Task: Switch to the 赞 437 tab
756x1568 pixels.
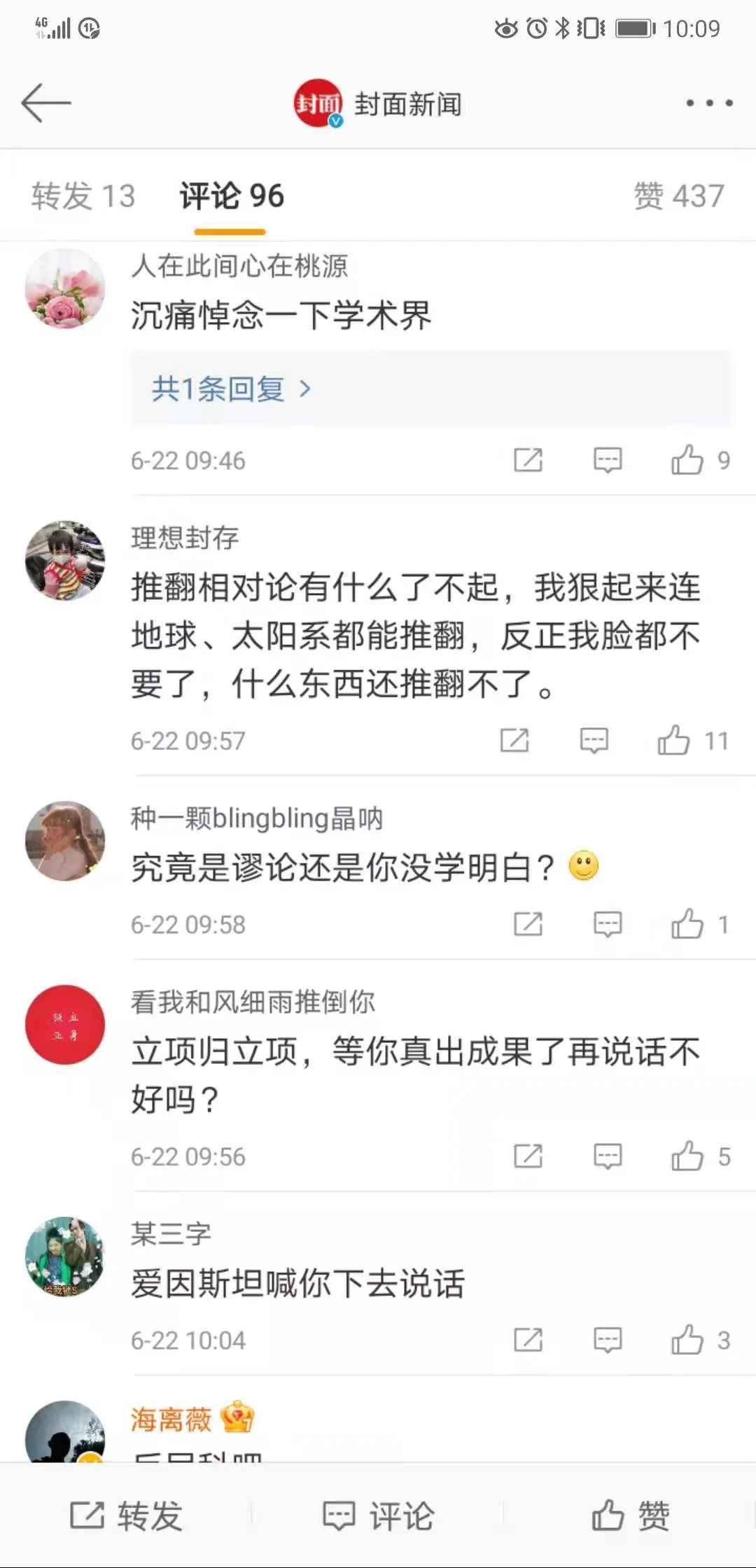Action: pyautogui.click(x=678, y=196)
